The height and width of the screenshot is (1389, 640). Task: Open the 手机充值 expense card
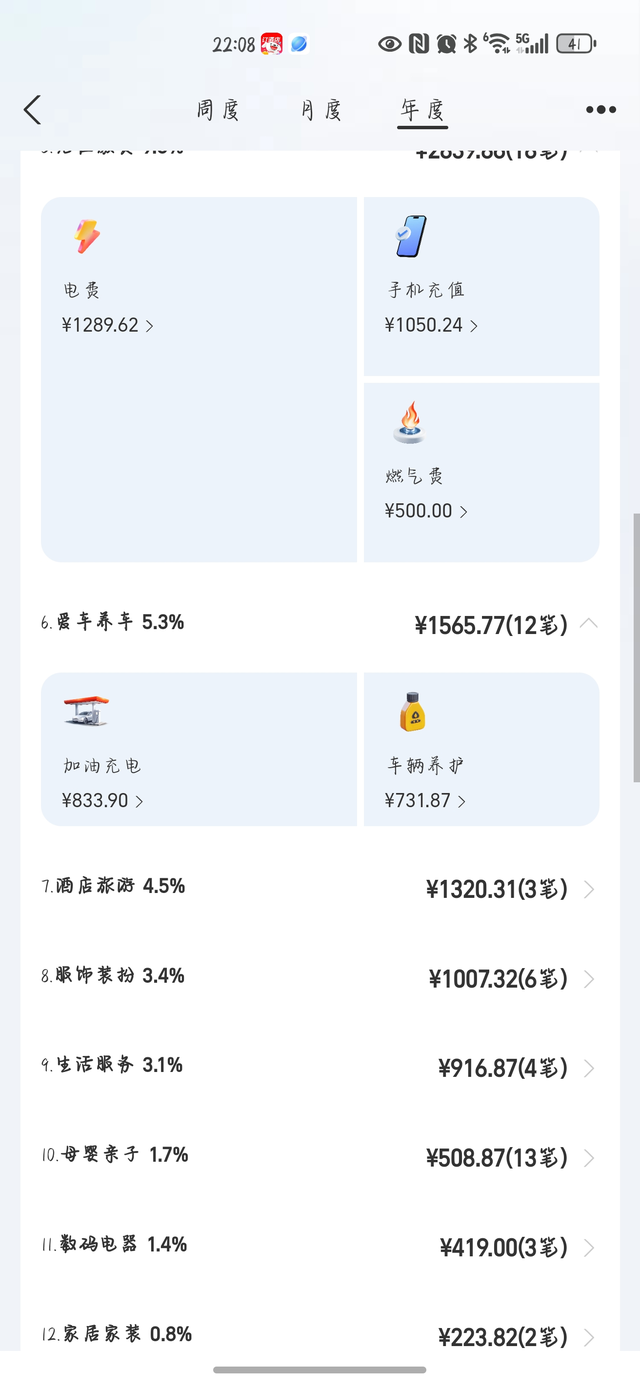(x=482, y=286)
